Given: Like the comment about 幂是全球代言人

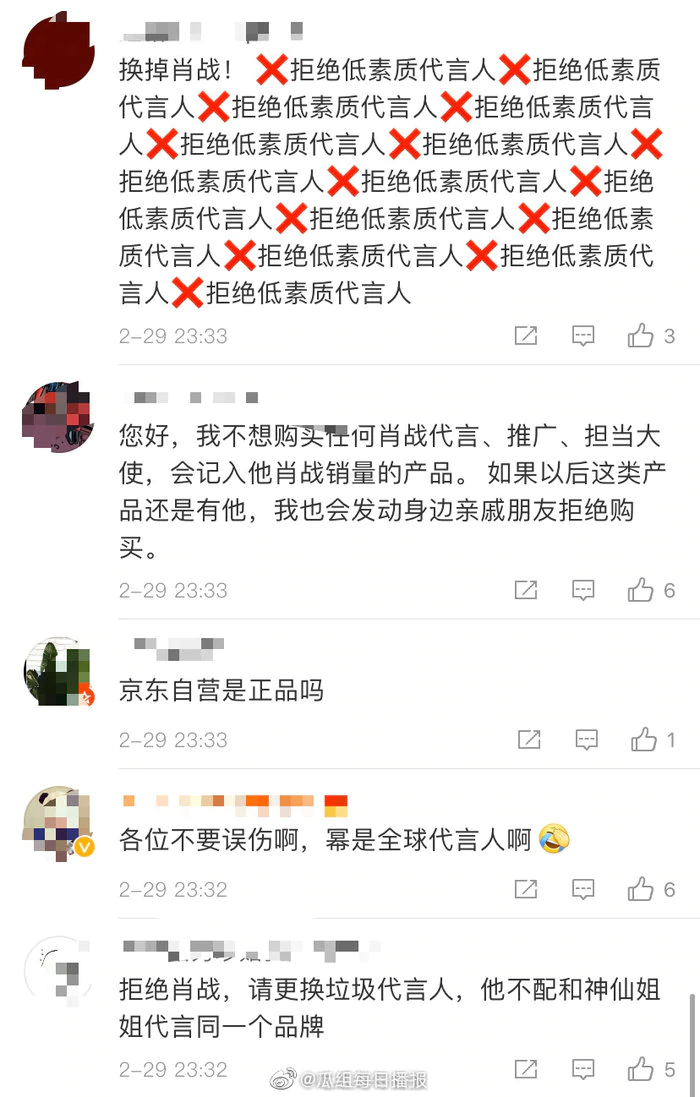Looking at the screenshot, I should pyautogui.click(x=641, y=889).
